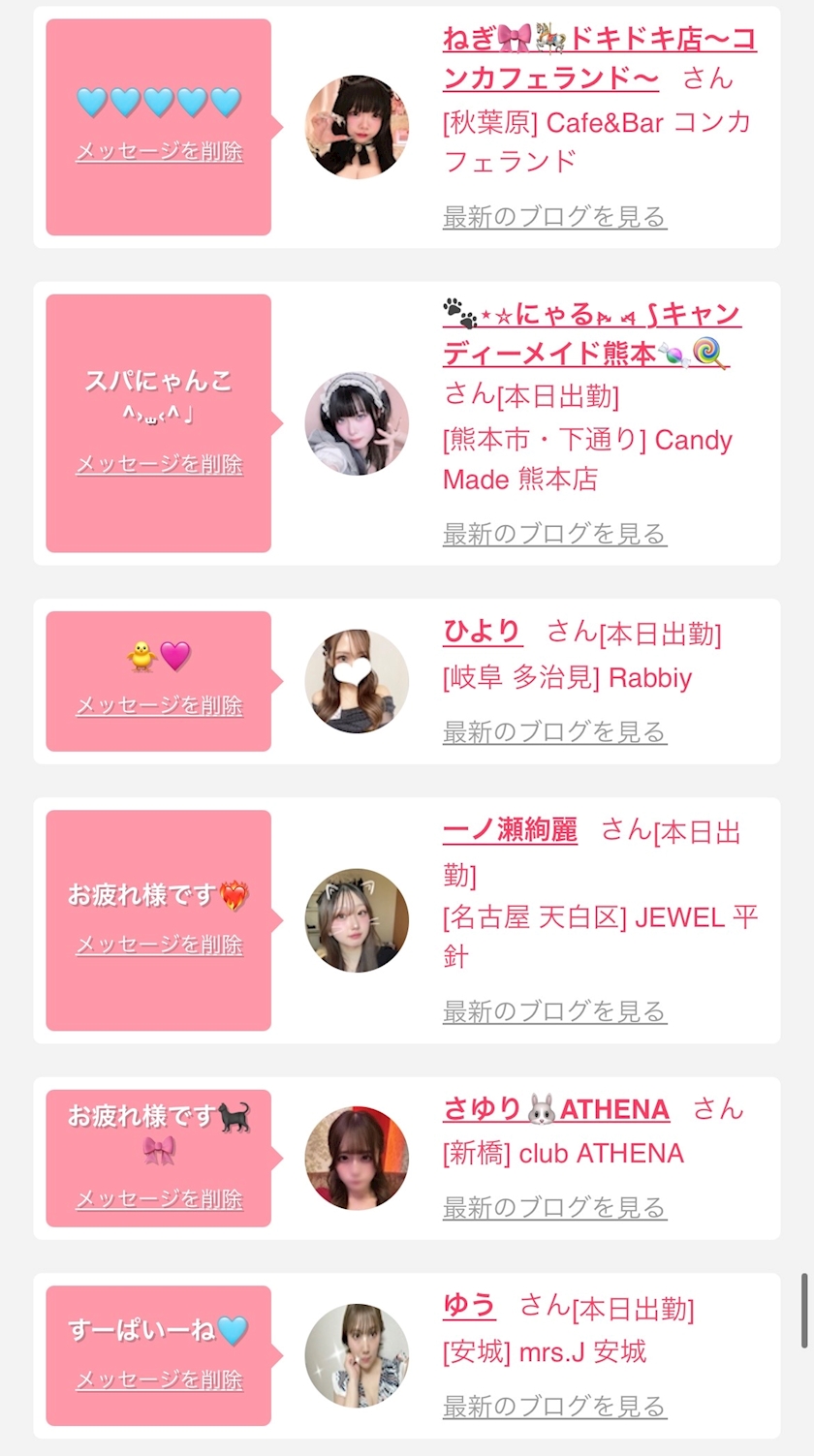Tap ひより's profile photo
814x1456 pixels.
[357, 681]
